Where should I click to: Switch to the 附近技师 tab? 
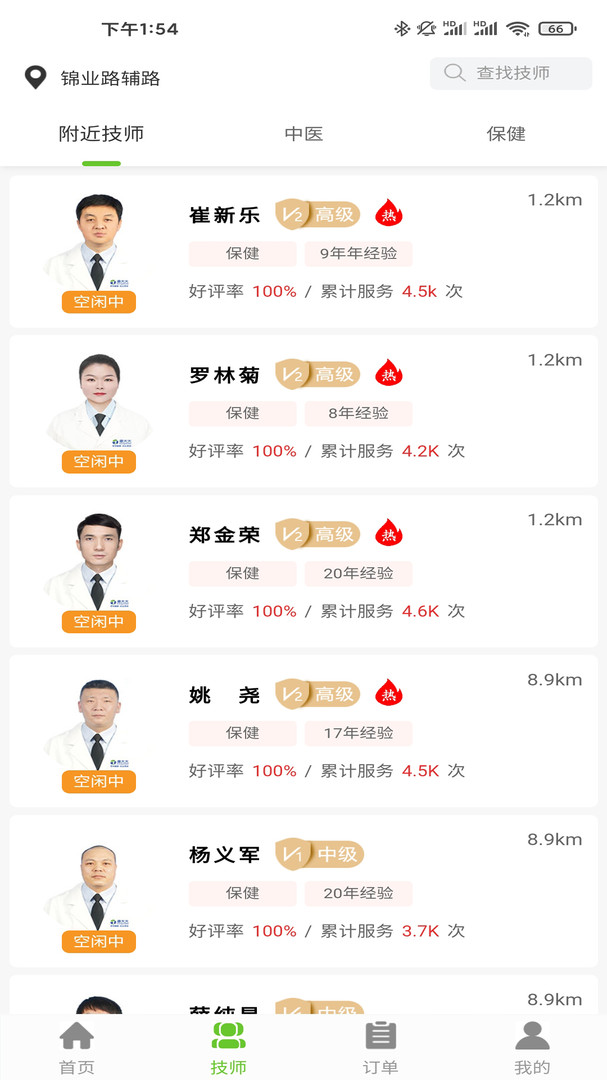coord(101,134)
